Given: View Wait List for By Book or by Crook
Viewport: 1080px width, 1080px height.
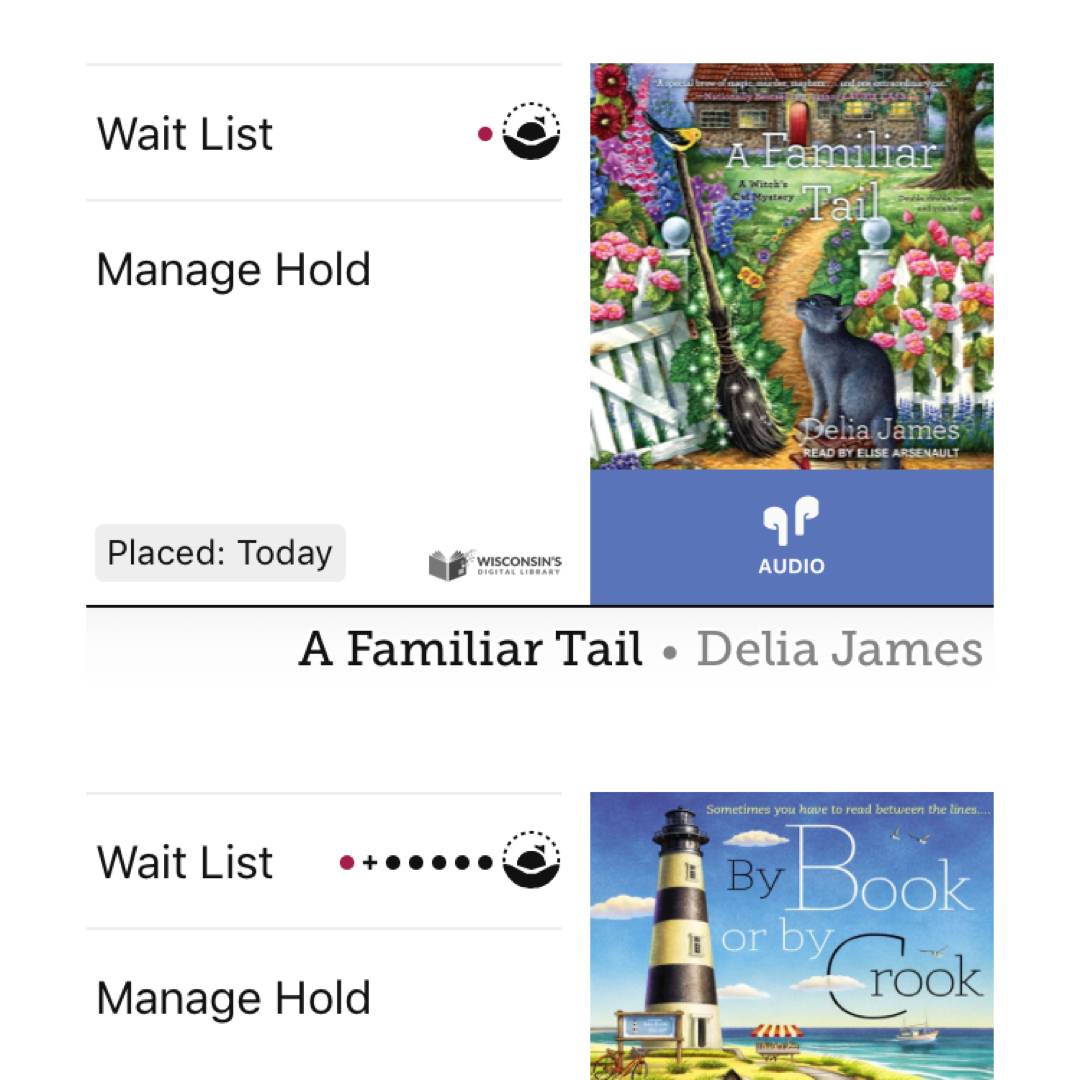Looking at the screenshot, I should pos(186,862).
